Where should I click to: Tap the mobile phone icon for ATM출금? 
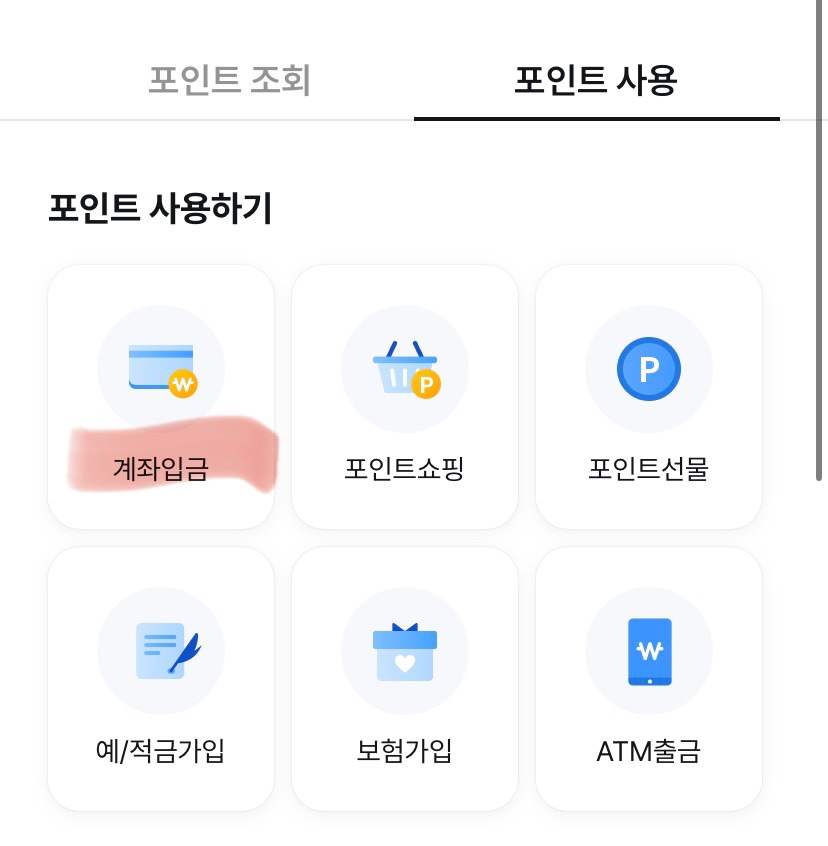click(x=648, y=649)
